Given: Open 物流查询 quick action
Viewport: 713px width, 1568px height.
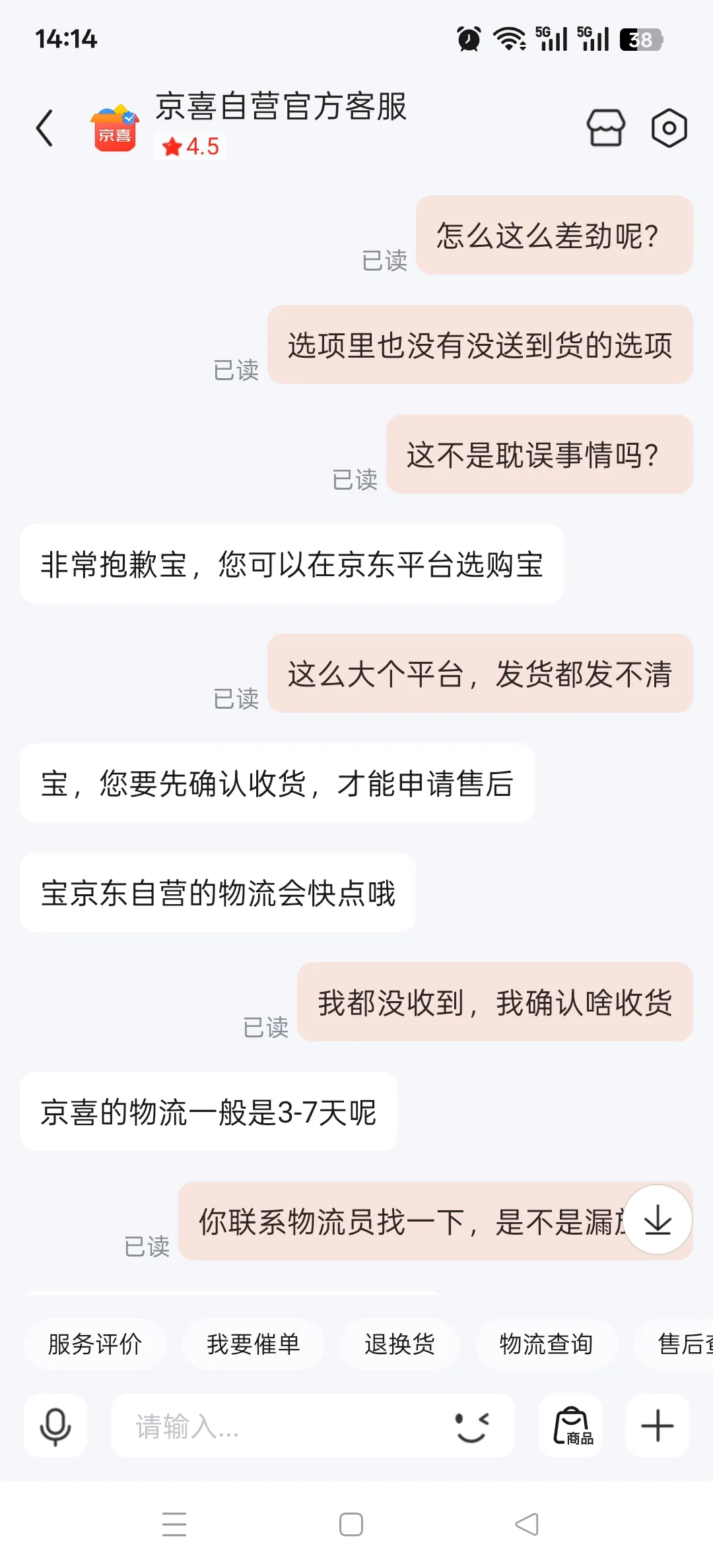Looking at the screenshot, I should 546,1344.
